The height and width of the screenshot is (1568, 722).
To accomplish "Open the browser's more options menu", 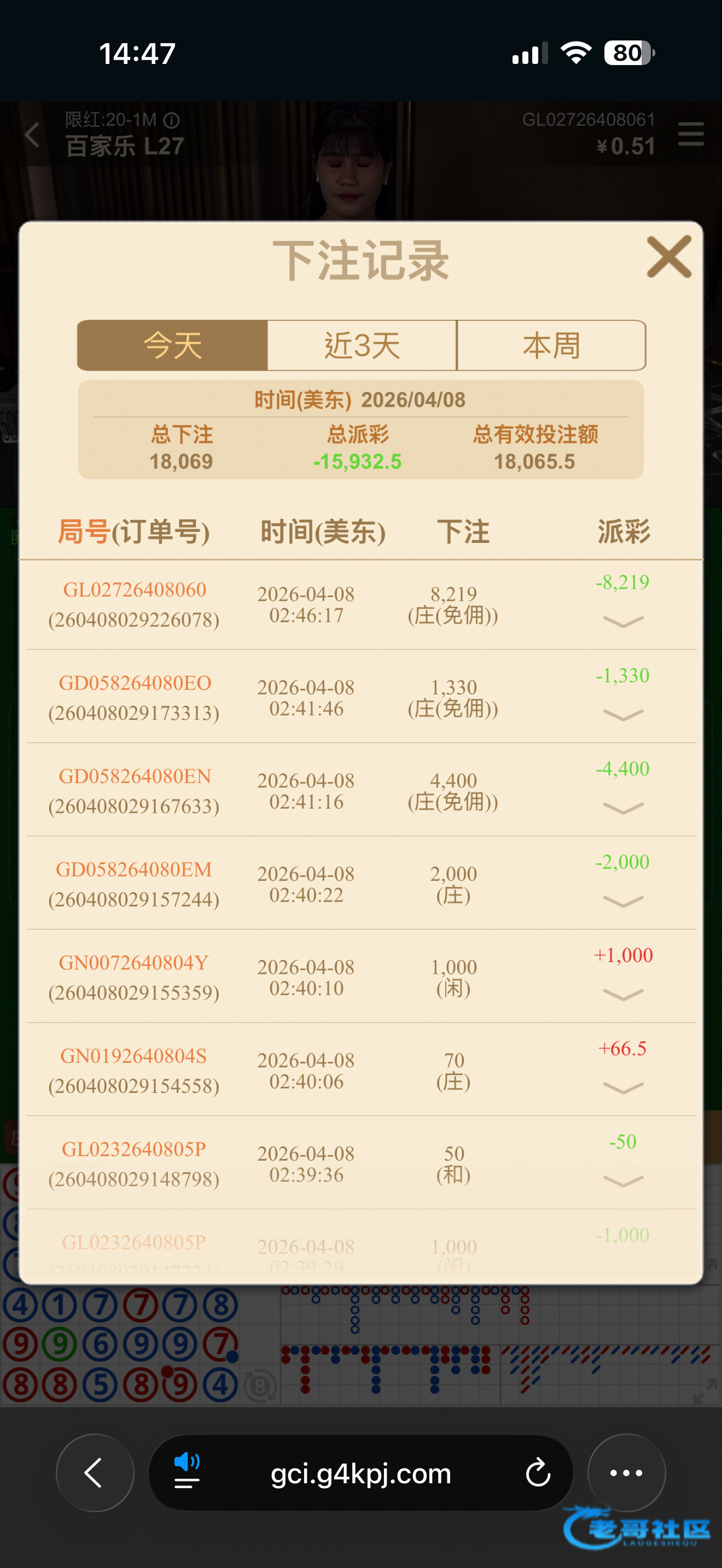I will (x=626, y=1472).
